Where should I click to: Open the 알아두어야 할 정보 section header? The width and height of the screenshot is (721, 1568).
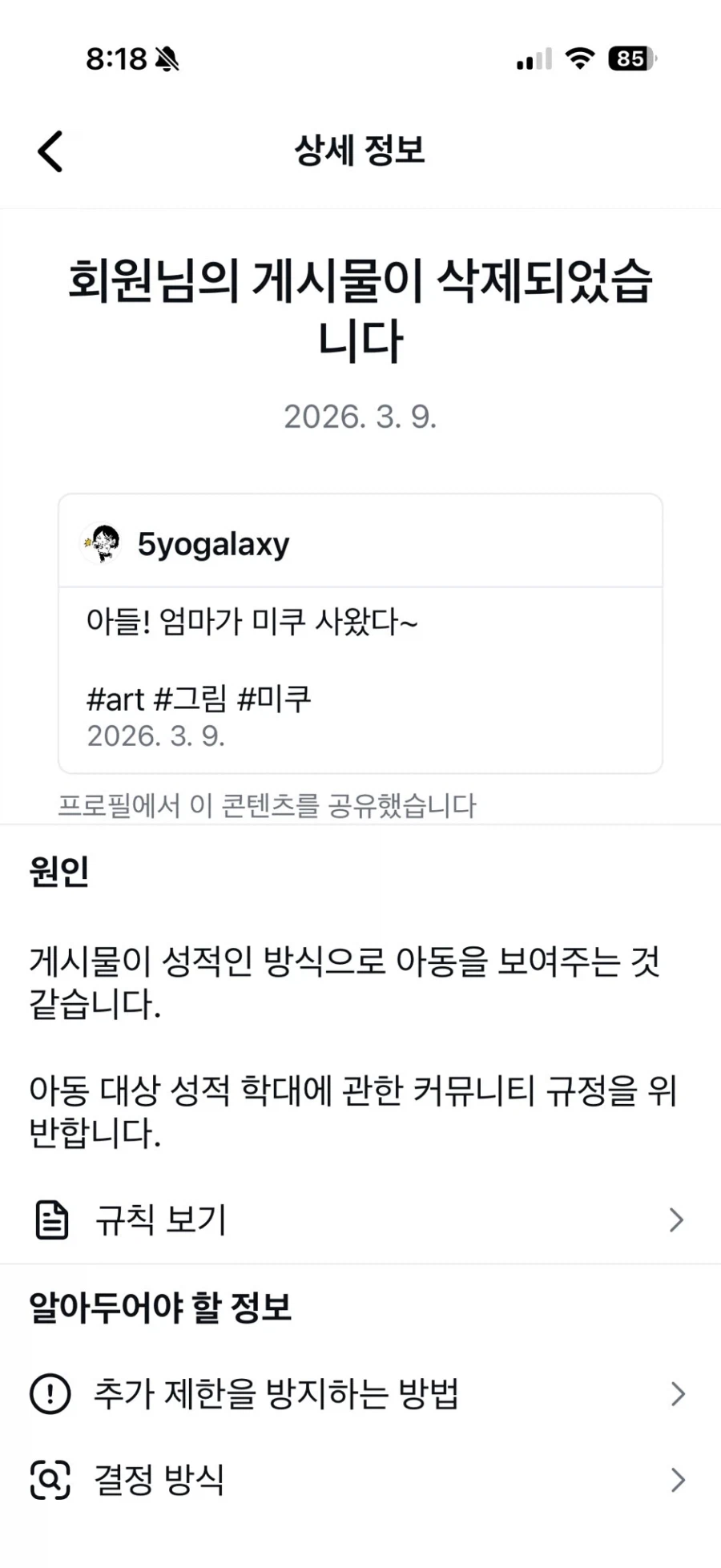161,1308
